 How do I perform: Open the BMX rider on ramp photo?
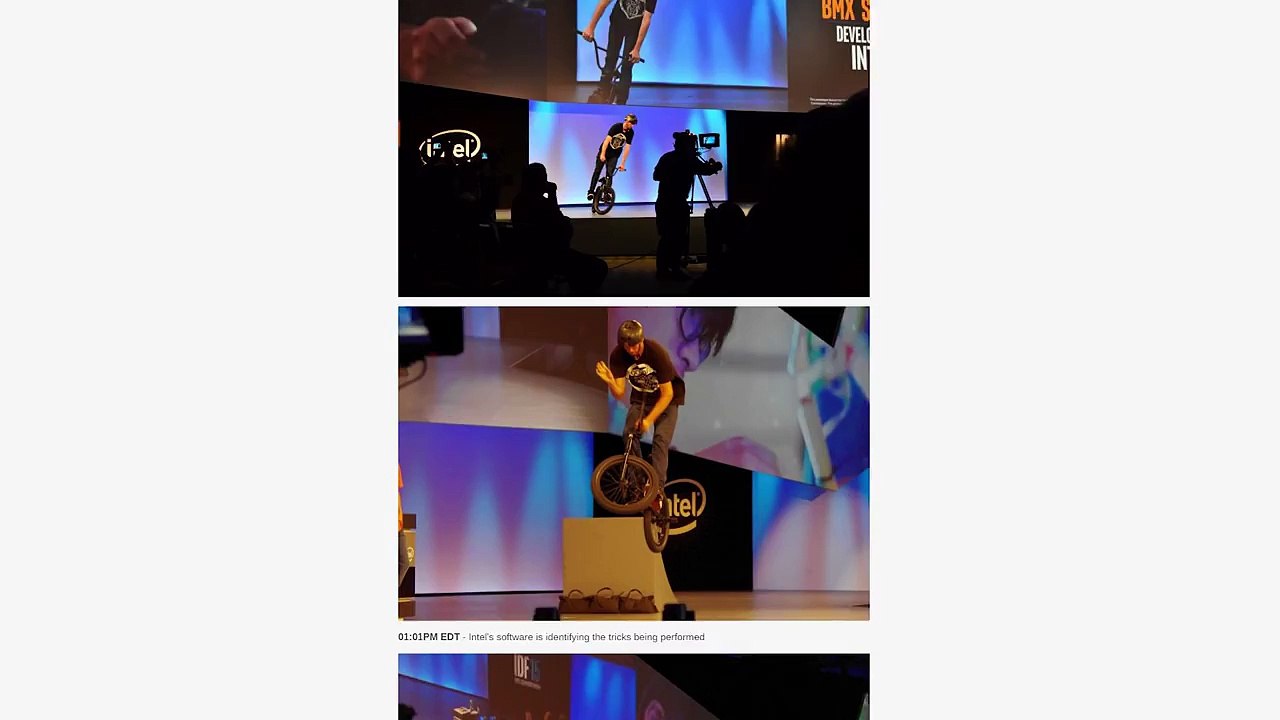[x=633, y=463]
